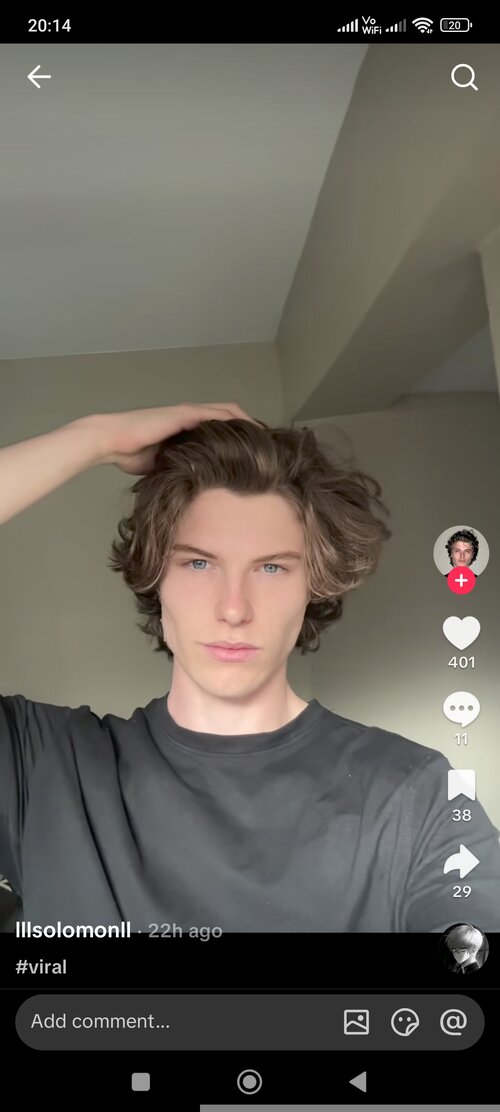Share this video with the arrow icon
The width and height of the screenshot is (500, 1112).
(x=461, y=861)
